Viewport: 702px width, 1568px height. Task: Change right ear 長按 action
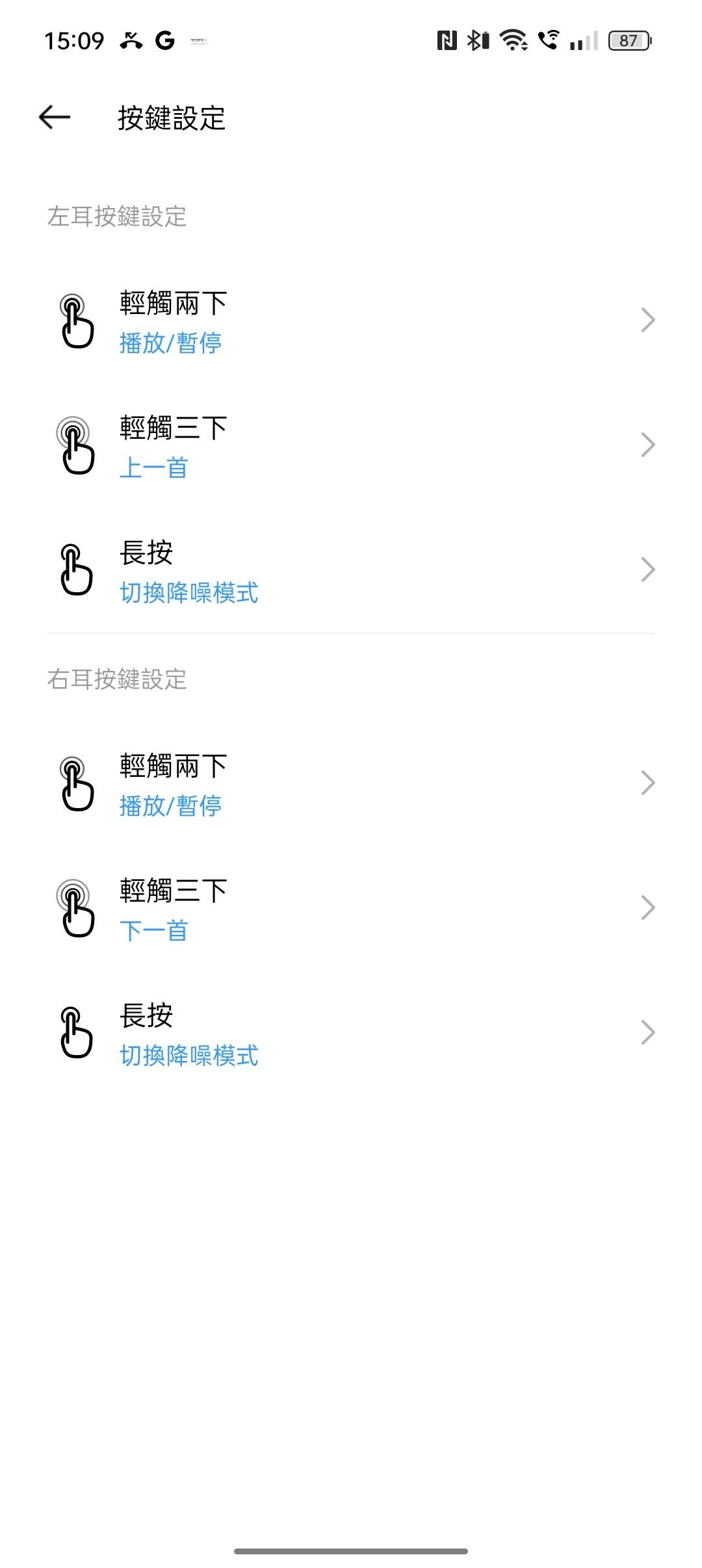tap(351, 1034)
